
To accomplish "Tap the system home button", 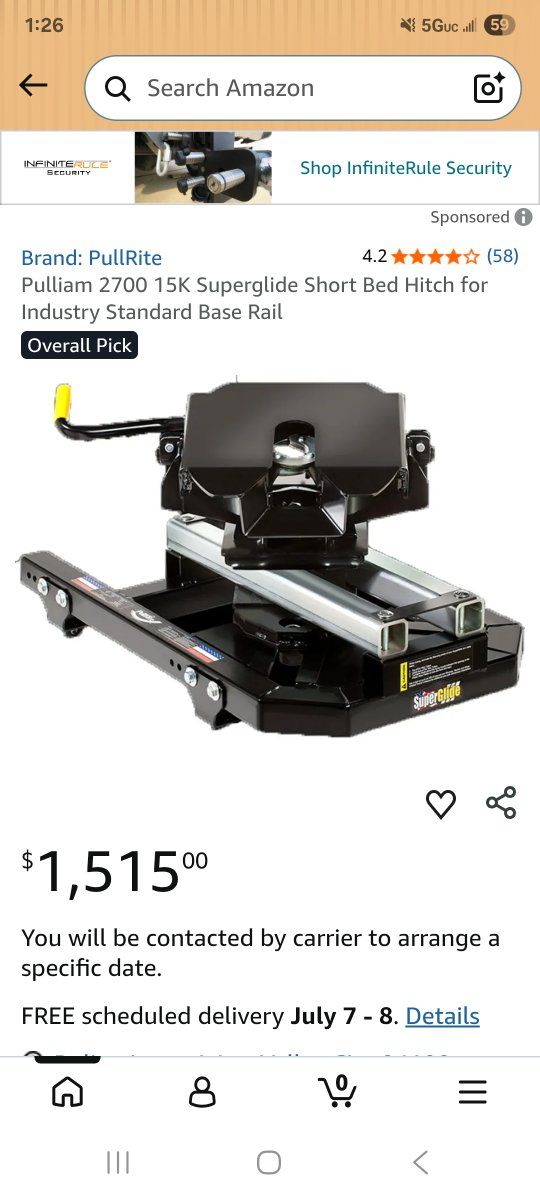I will click(x=269, y=1162).
